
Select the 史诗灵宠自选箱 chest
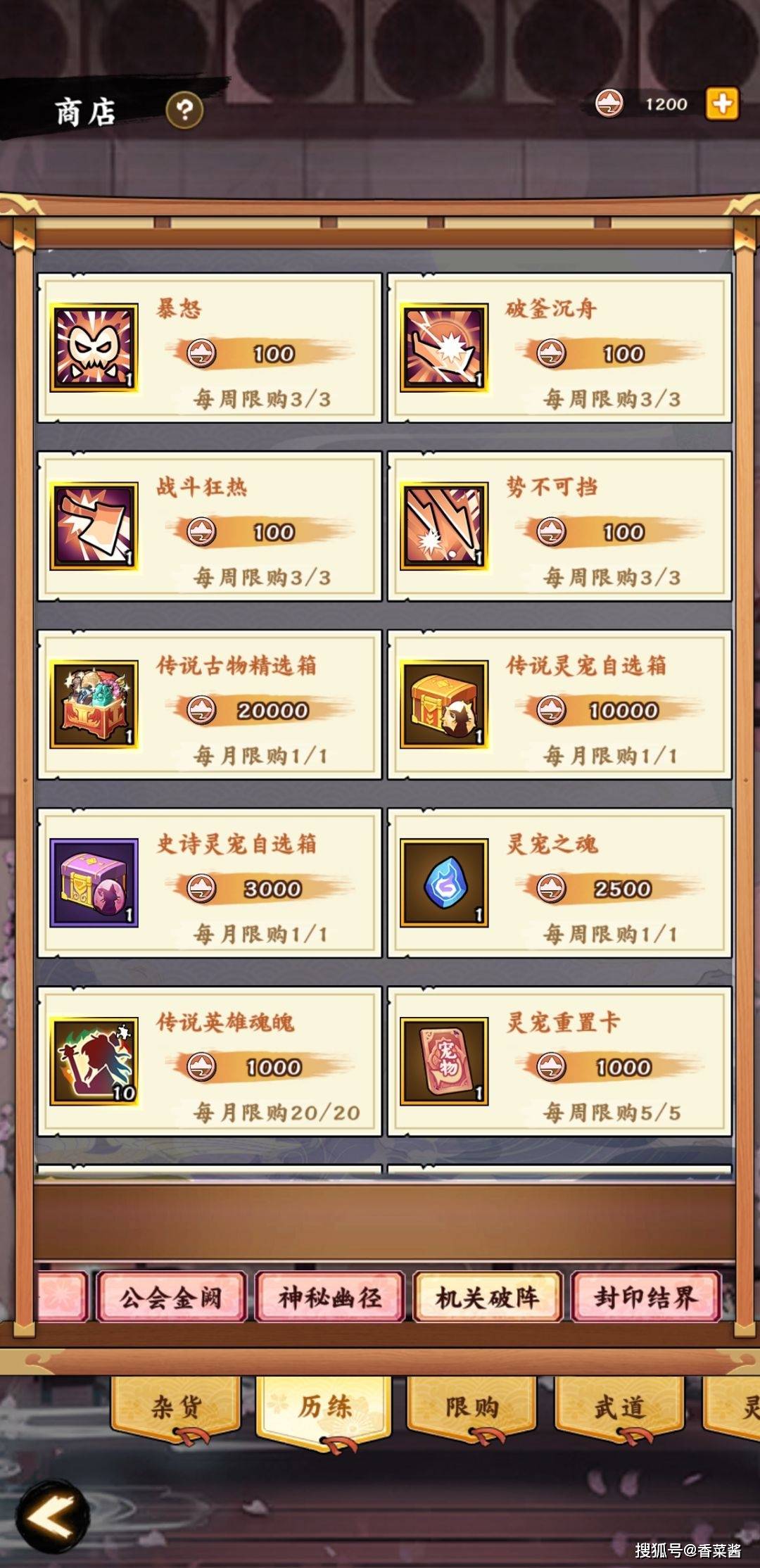click(x=210, y=883)
